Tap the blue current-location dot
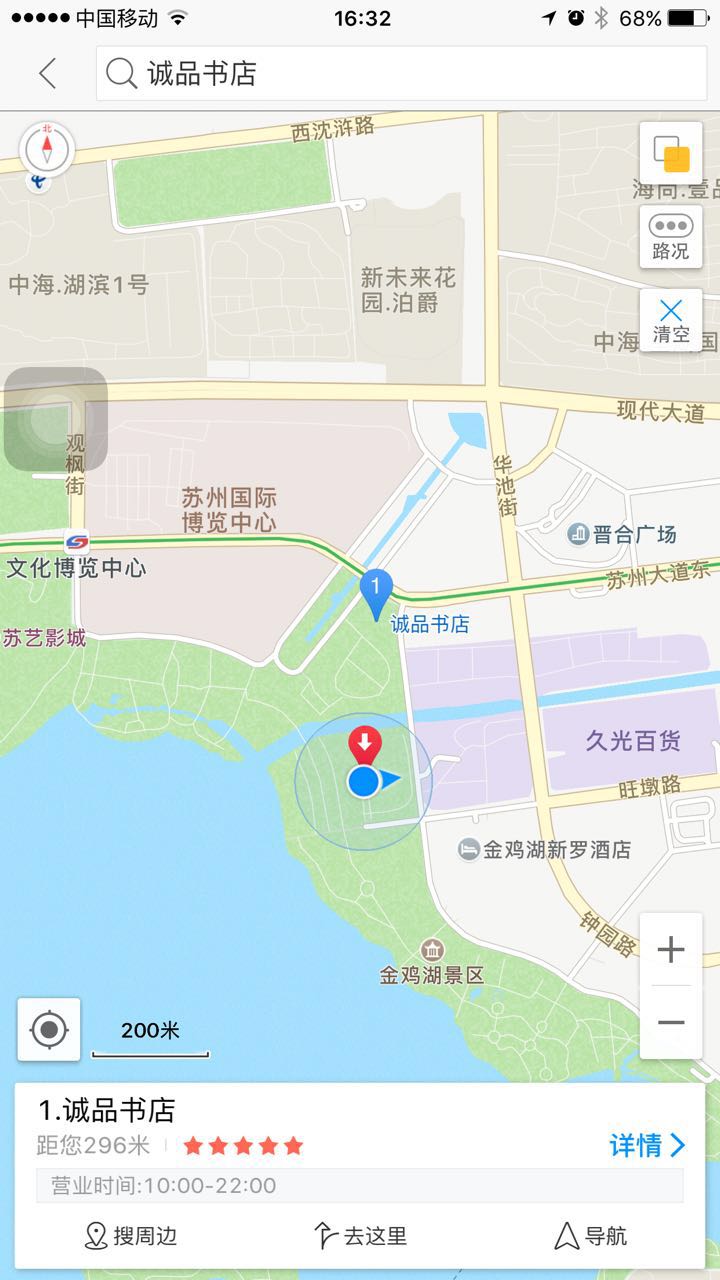720x1280 pixels. click(363, 783)
